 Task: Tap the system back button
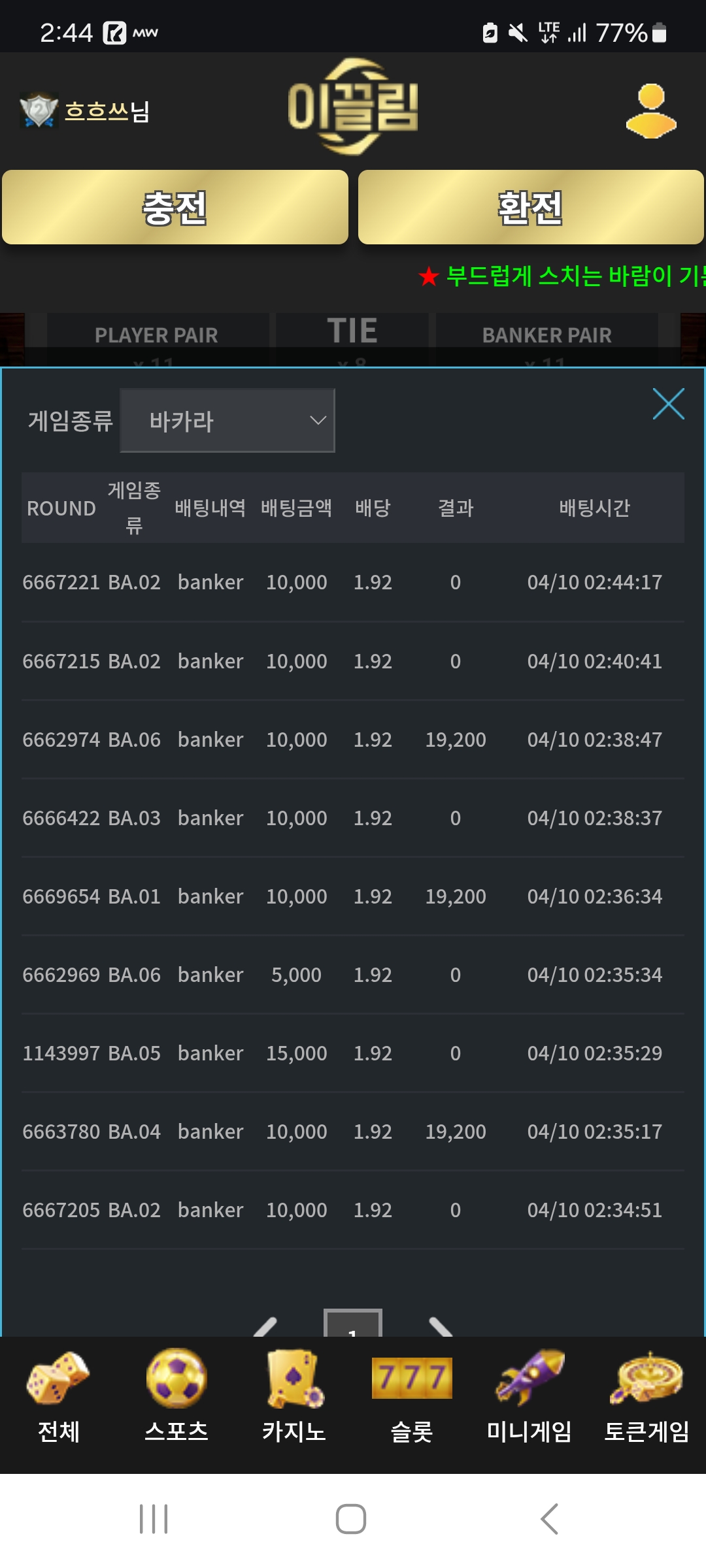(550, 1519)
